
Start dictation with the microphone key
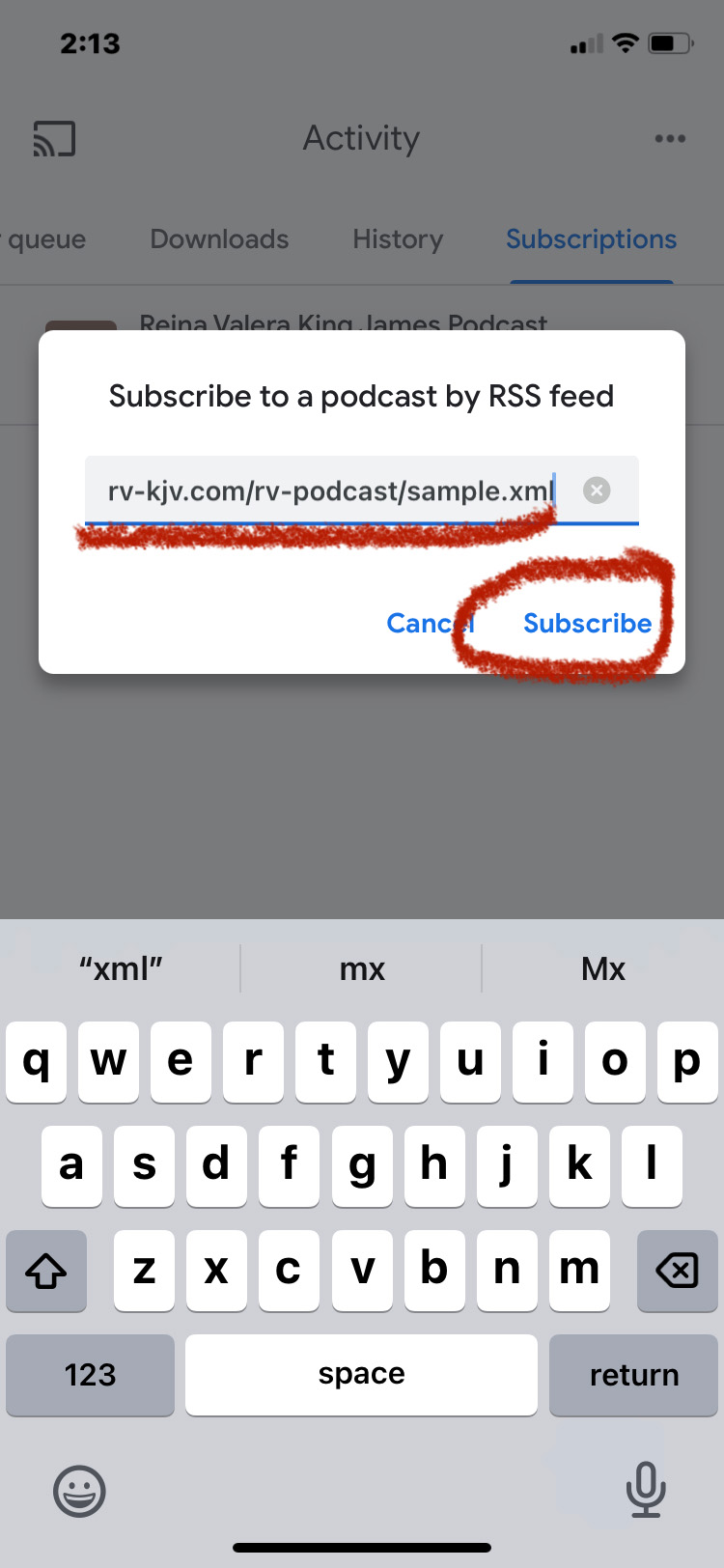tap(645, 1489)
